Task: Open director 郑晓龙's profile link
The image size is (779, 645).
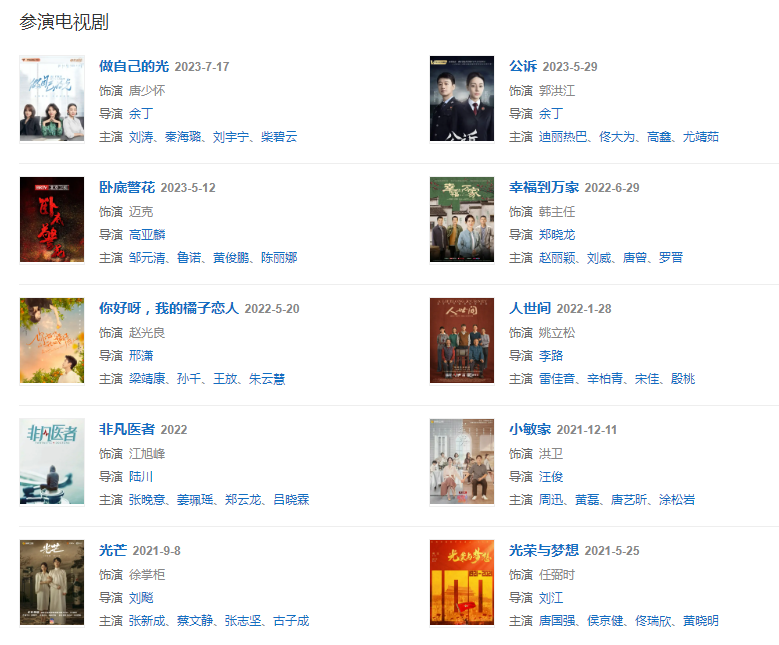Action: pos(557,234)
